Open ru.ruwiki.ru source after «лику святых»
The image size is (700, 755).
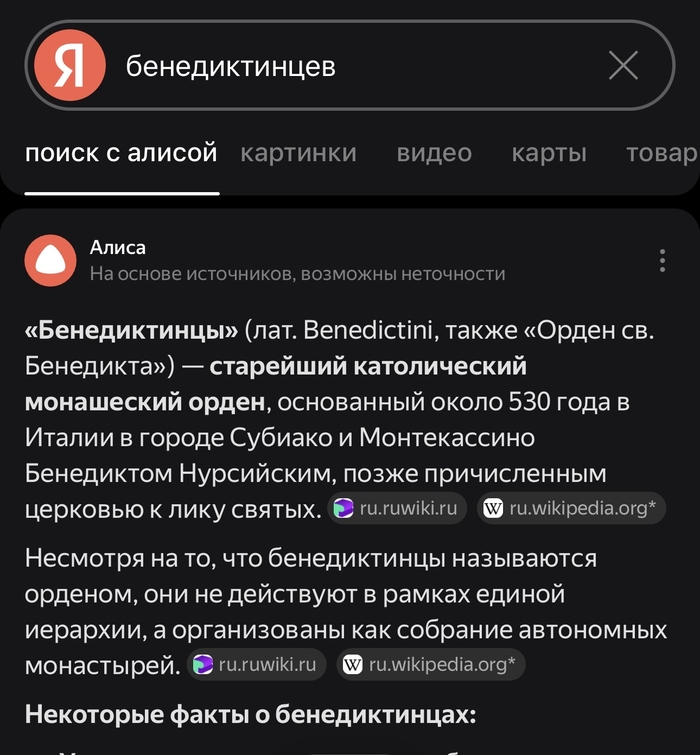[x=398, y=509]
